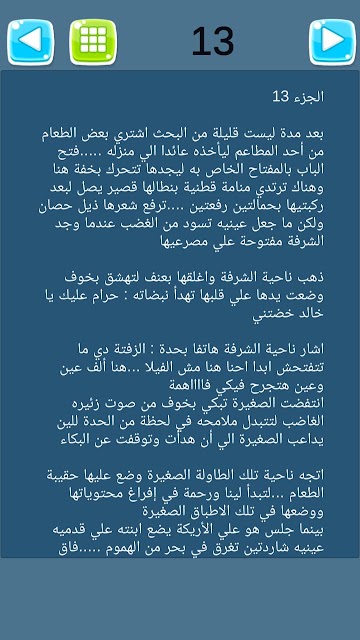
Task: Advance to the next chapter with the right arrow
Action: tap(332, 42)
